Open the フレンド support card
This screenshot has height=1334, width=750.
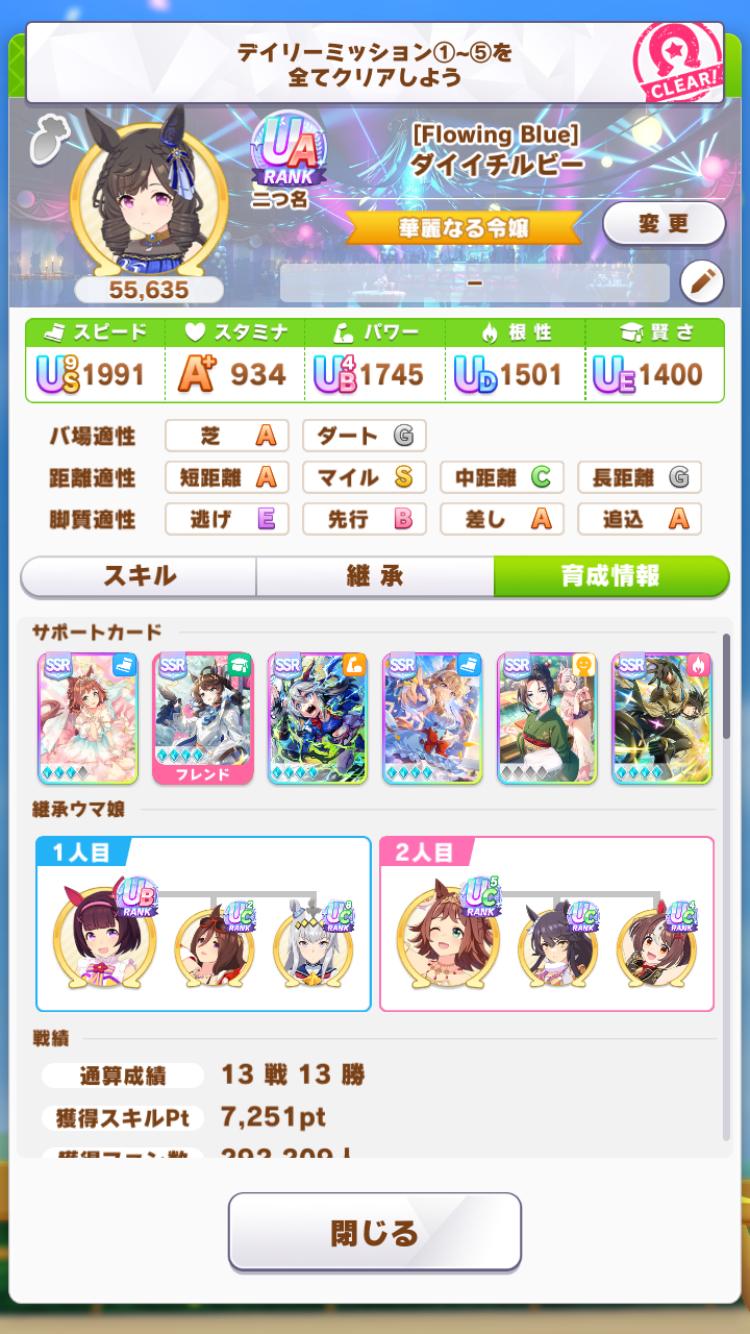203,717
